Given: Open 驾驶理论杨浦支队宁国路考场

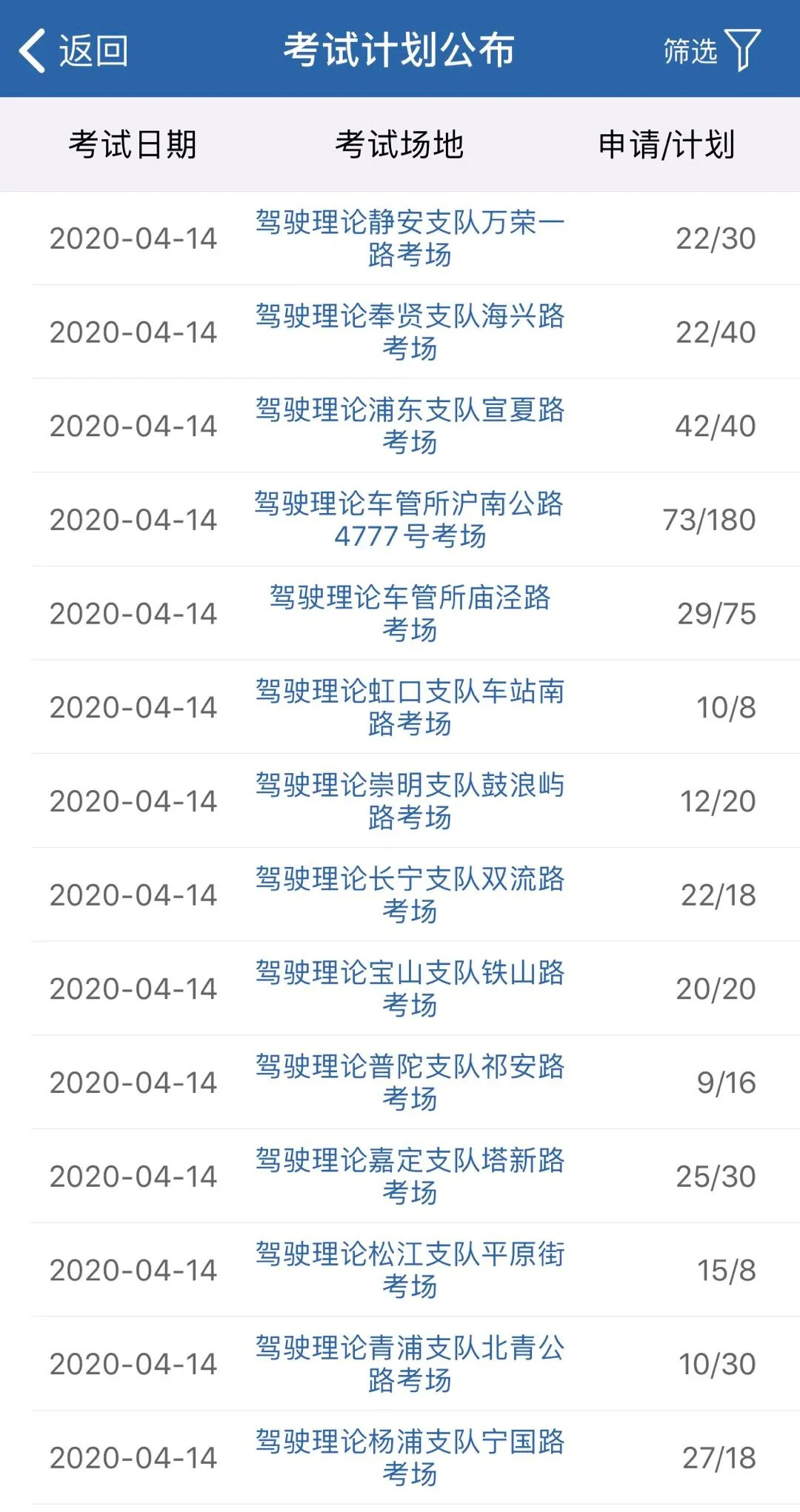Looking at the screenshot, I should [410, 1457].
